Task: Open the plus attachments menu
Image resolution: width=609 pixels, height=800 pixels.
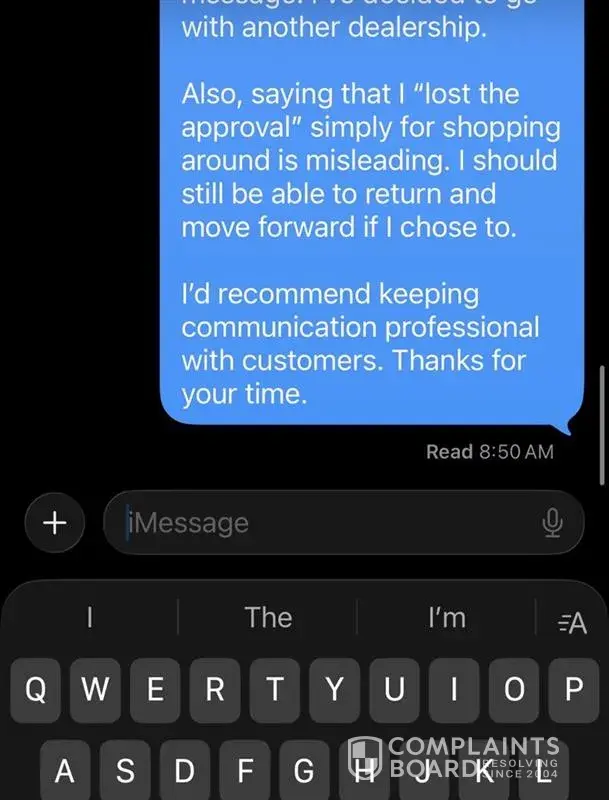Action: (54, 523)
